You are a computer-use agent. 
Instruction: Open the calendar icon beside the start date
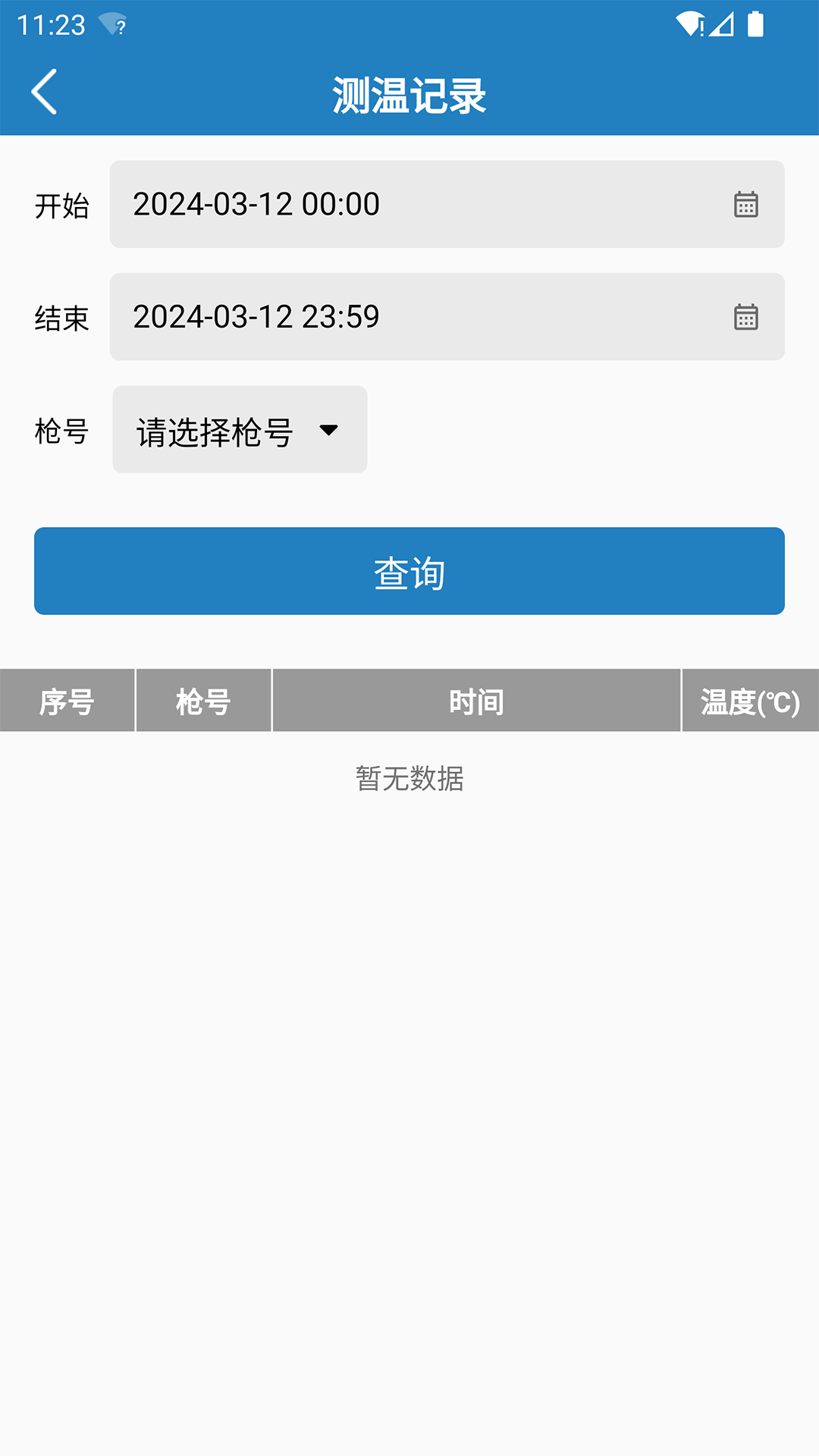click(747, 204)
